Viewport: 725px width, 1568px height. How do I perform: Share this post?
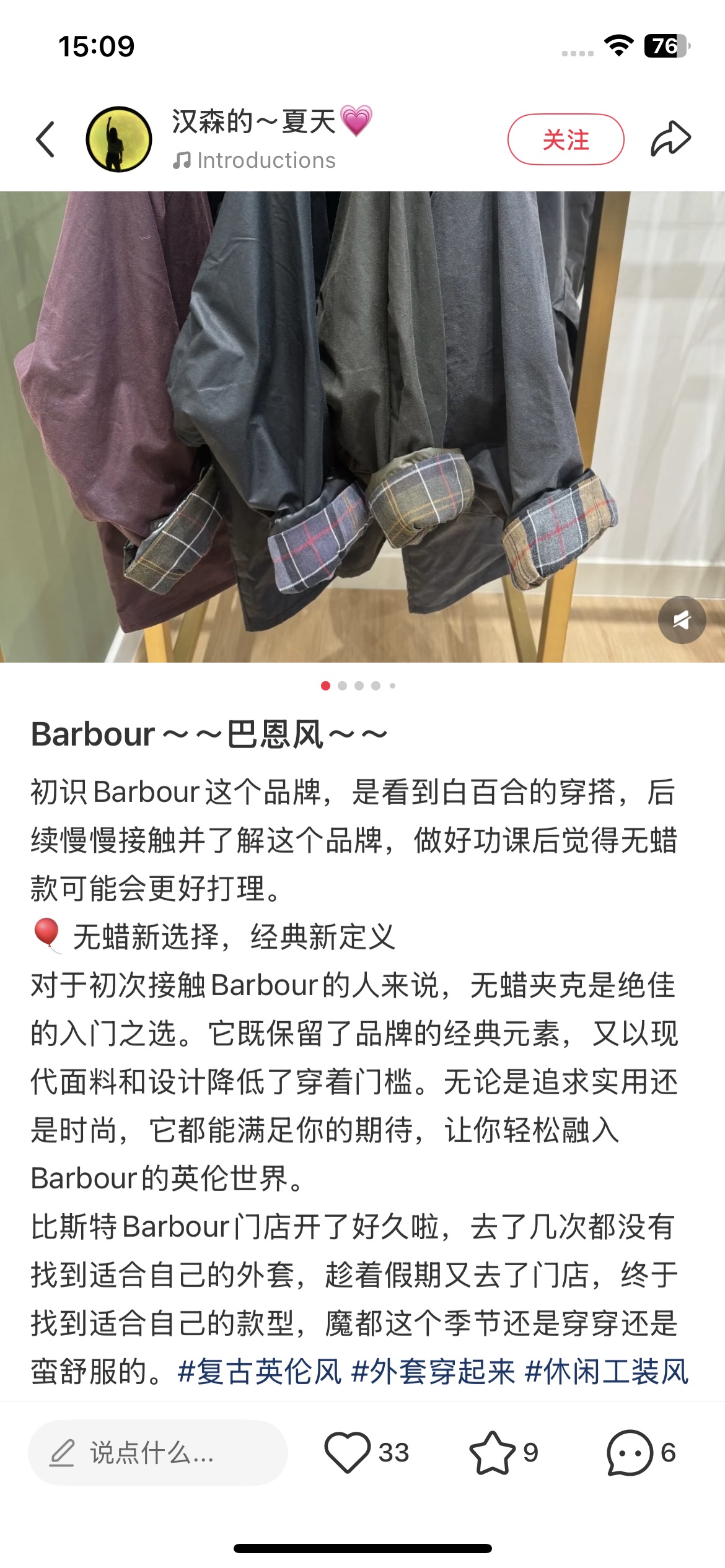pyautogui.click(x=670, y=139)
